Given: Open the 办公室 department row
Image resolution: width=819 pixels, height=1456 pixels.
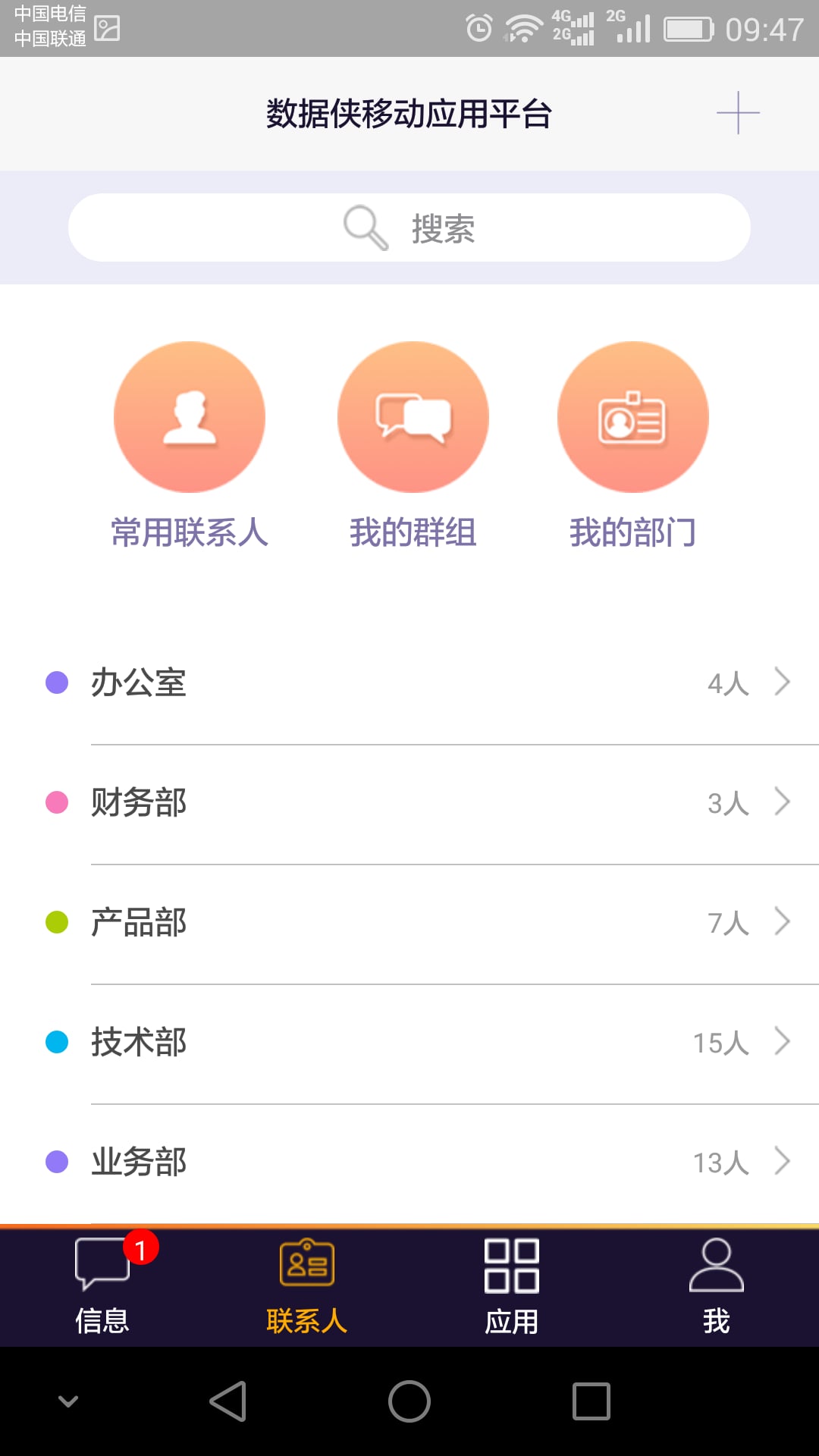Looking at the screenshot, I should pyautogui.click(x=409, y=683).
